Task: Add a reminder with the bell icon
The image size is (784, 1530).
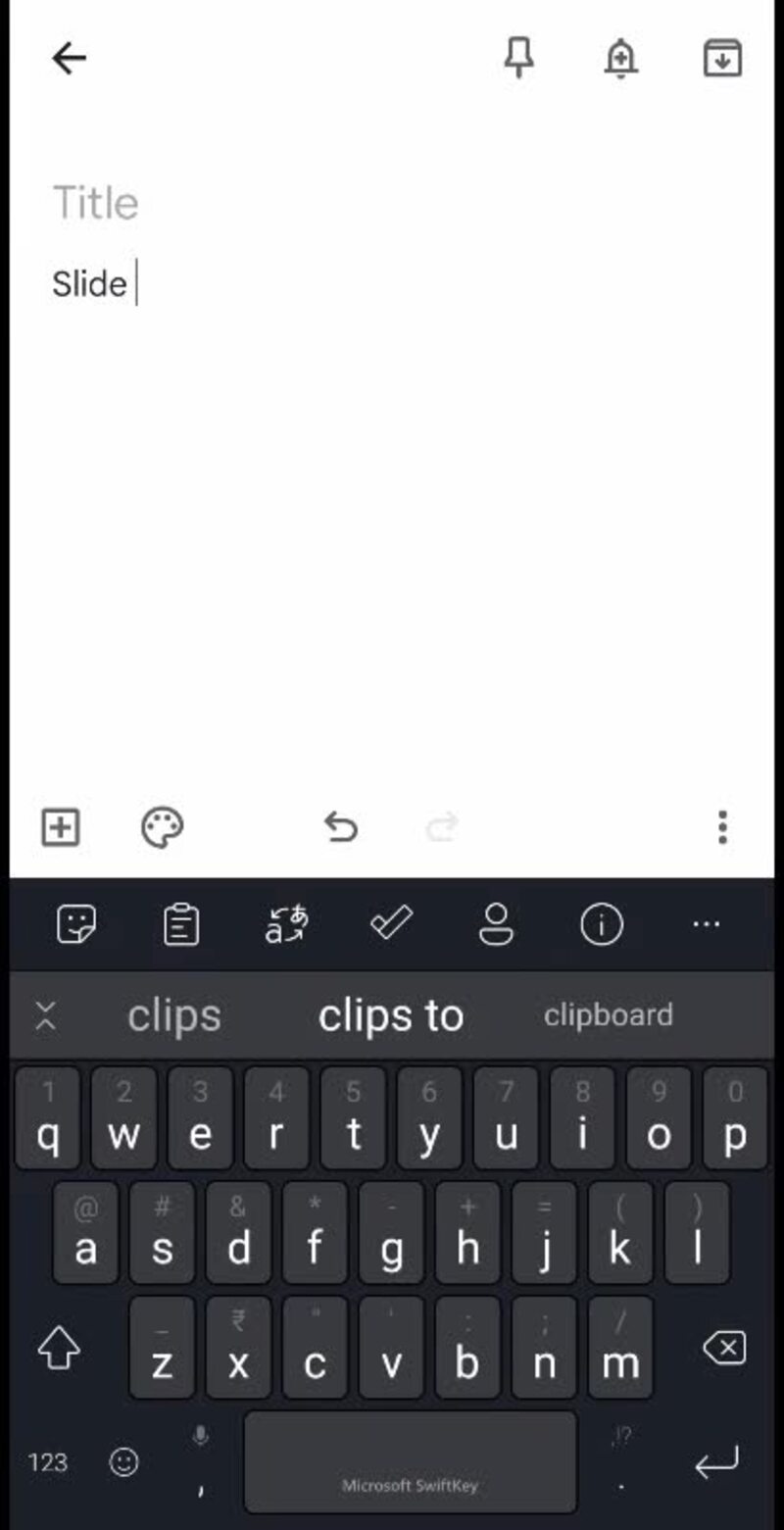Action: coord(620,59)
